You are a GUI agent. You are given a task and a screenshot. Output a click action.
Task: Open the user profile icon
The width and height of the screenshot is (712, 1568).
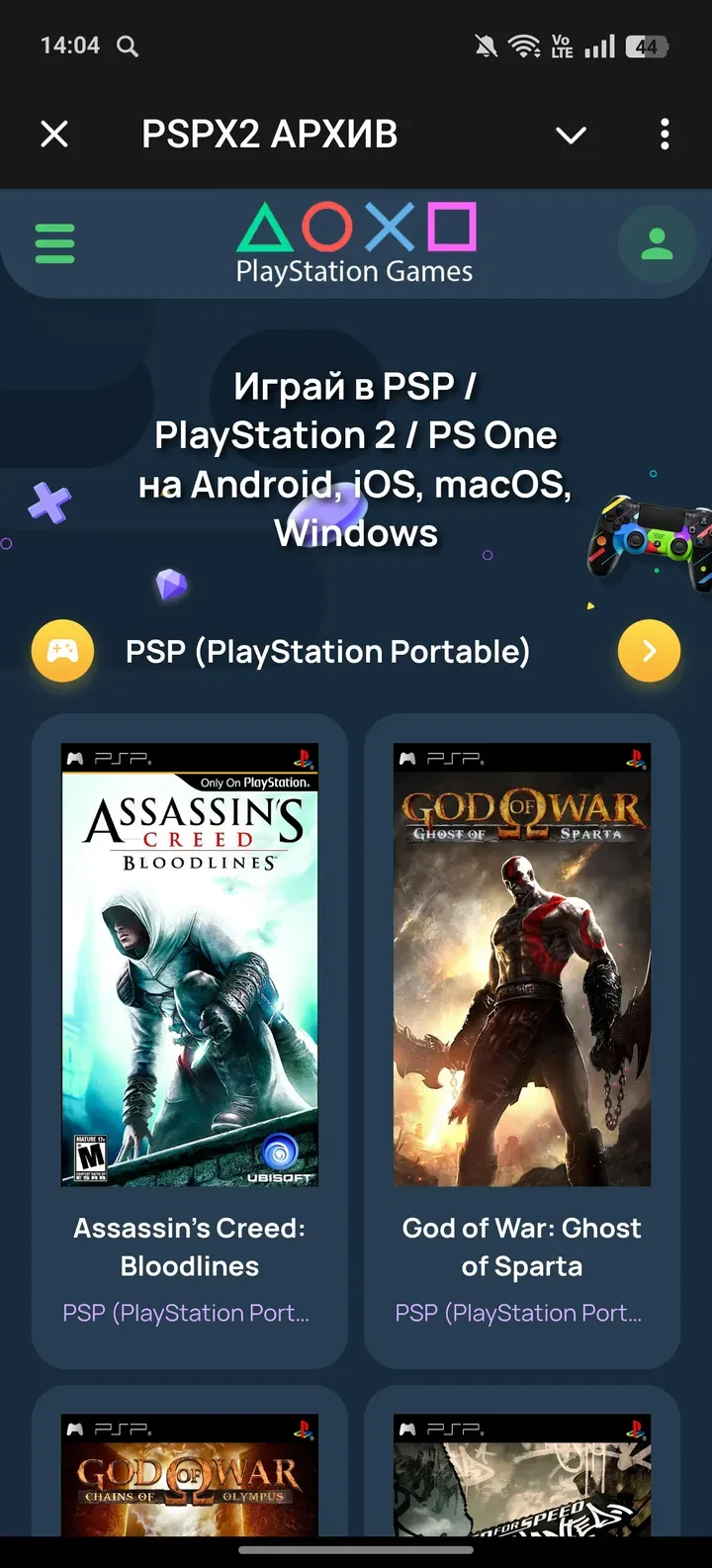[x=657, y=243]
